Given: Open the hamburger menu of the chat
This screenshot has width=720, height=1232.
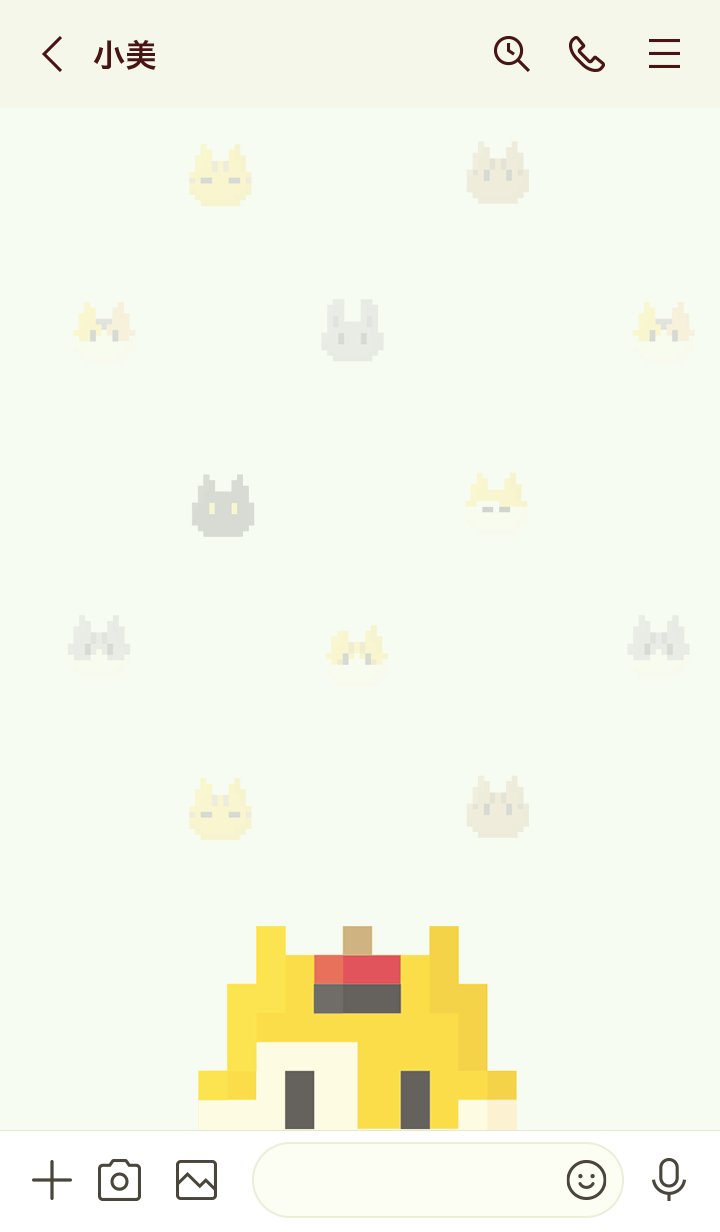Looking at the screenshot, I should point(664,54).
